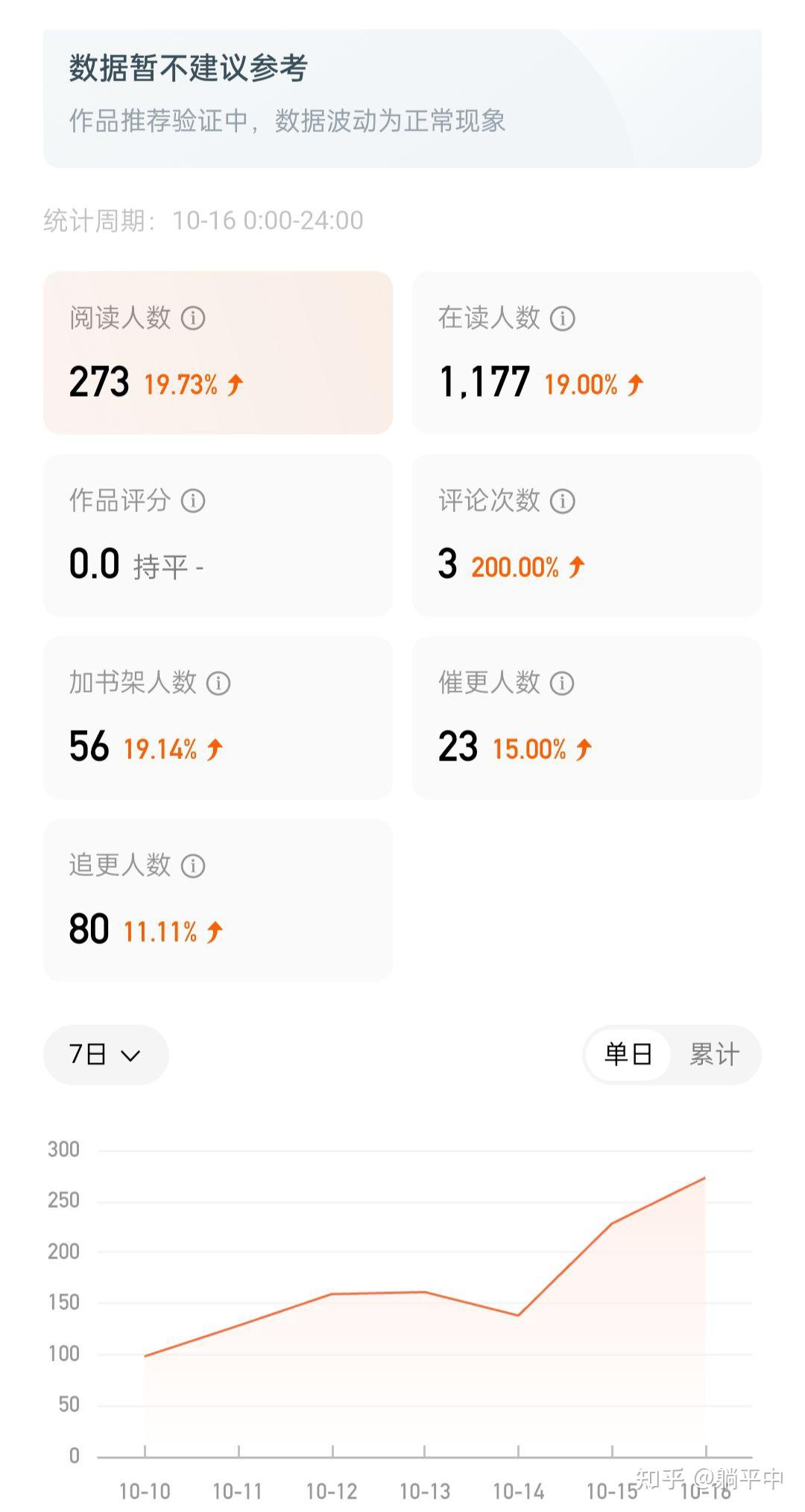Select the 在读人数 stat card
This screenshot has height=1512, width=805.
pos(586,352)
